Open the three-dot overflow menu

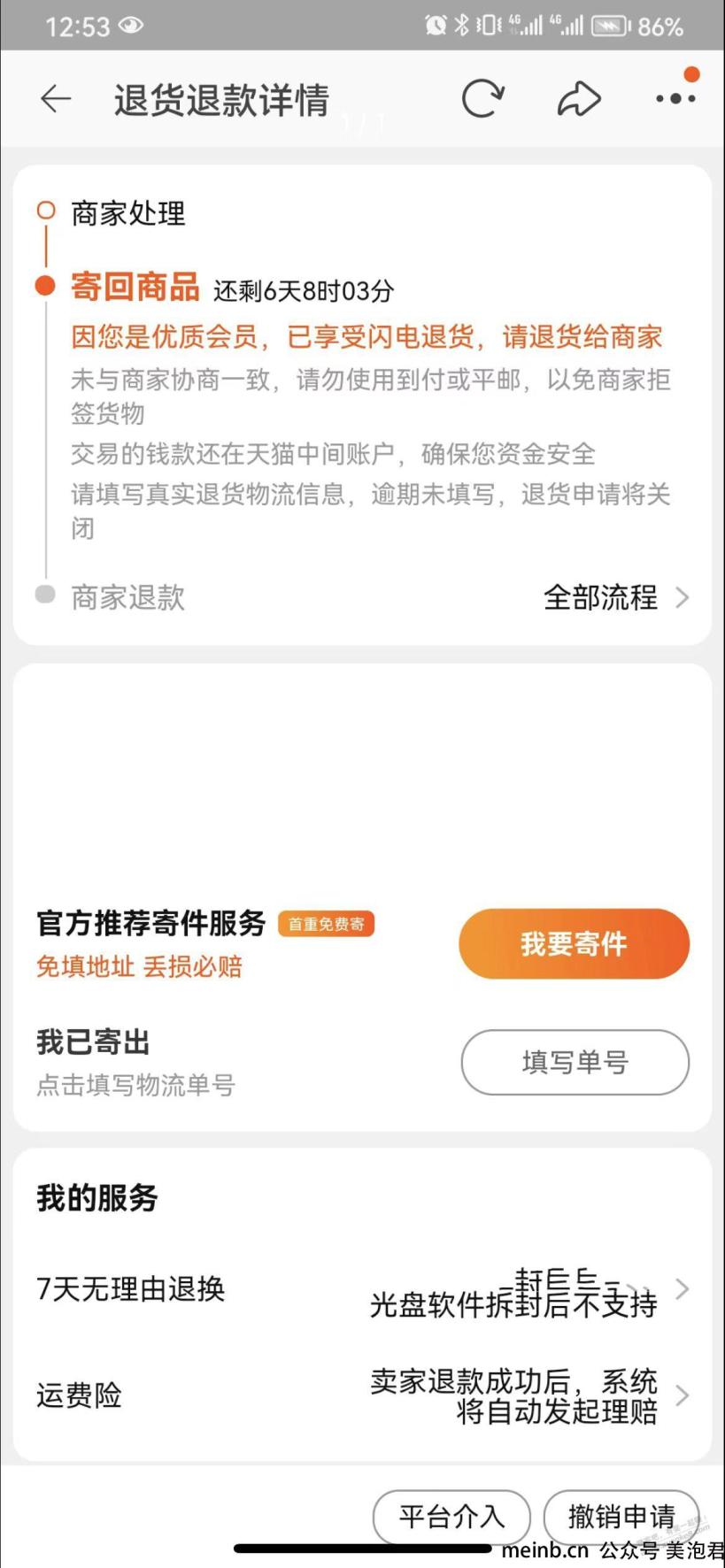coord(675,99)
